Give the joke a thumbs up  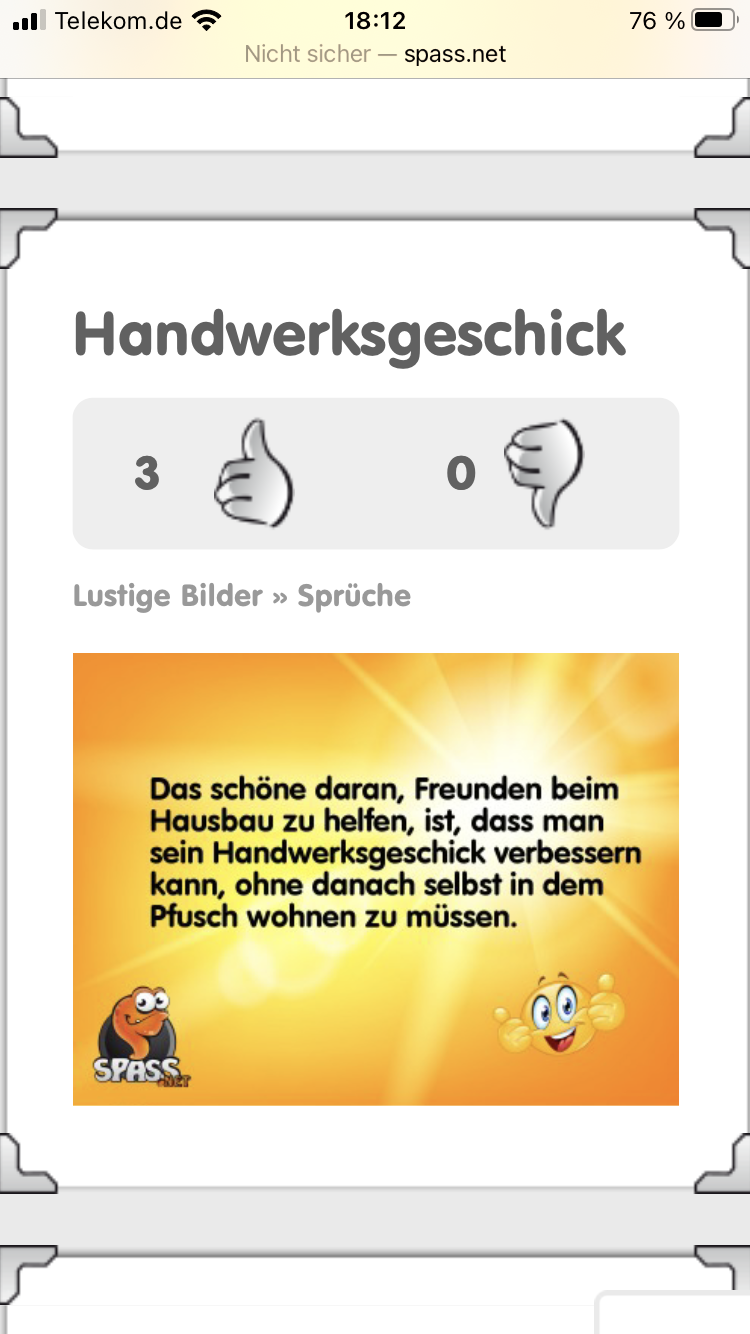(x=253, y=473)
